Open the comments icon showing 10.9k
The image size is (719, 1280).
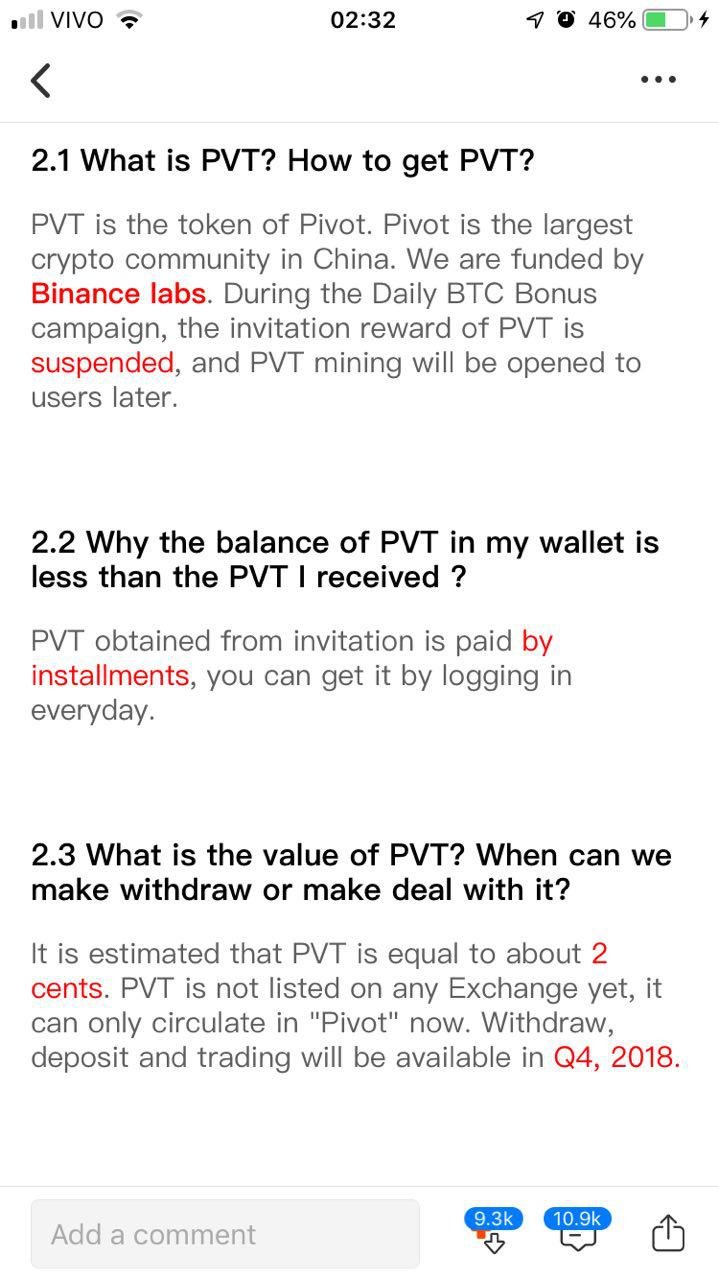(x=577, y=1230)
